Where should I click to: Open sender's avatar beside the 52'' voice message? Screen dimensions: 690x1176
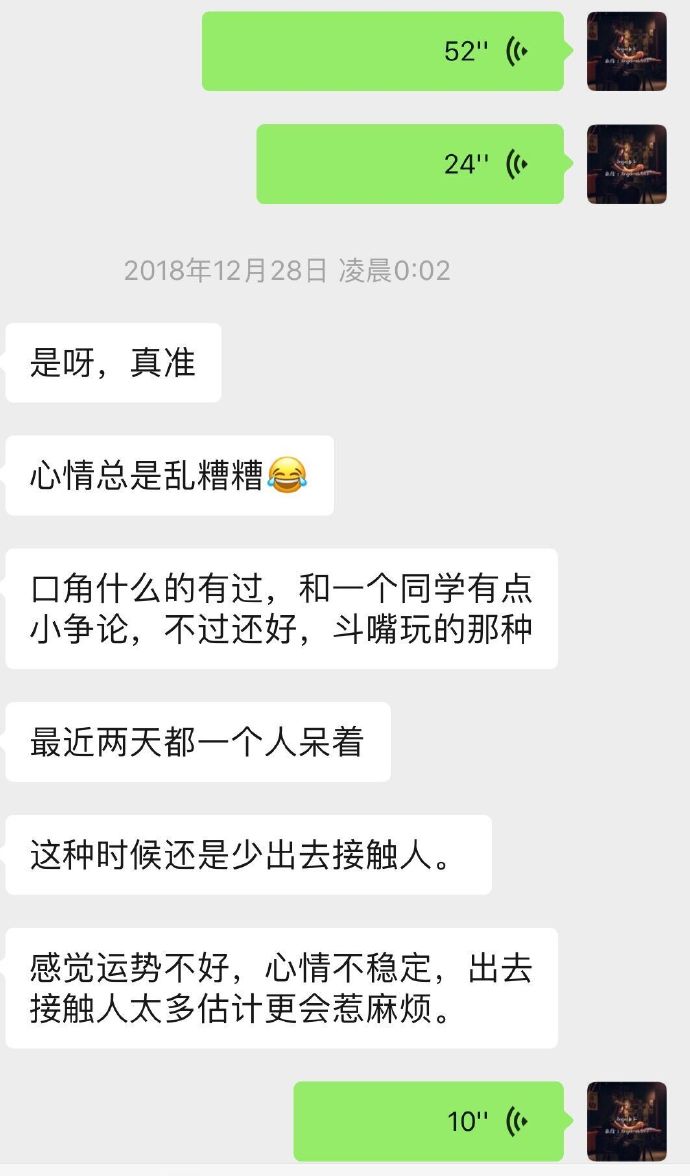(x=626, y=51)
